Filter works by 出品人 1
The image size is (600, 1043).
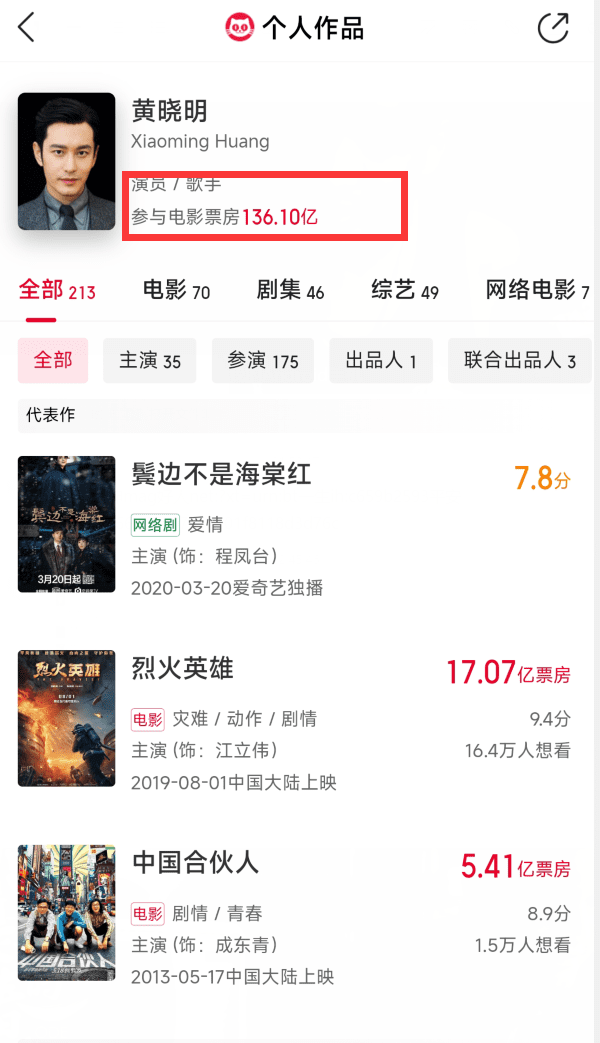pyautogui.click(x=381, y=361)
